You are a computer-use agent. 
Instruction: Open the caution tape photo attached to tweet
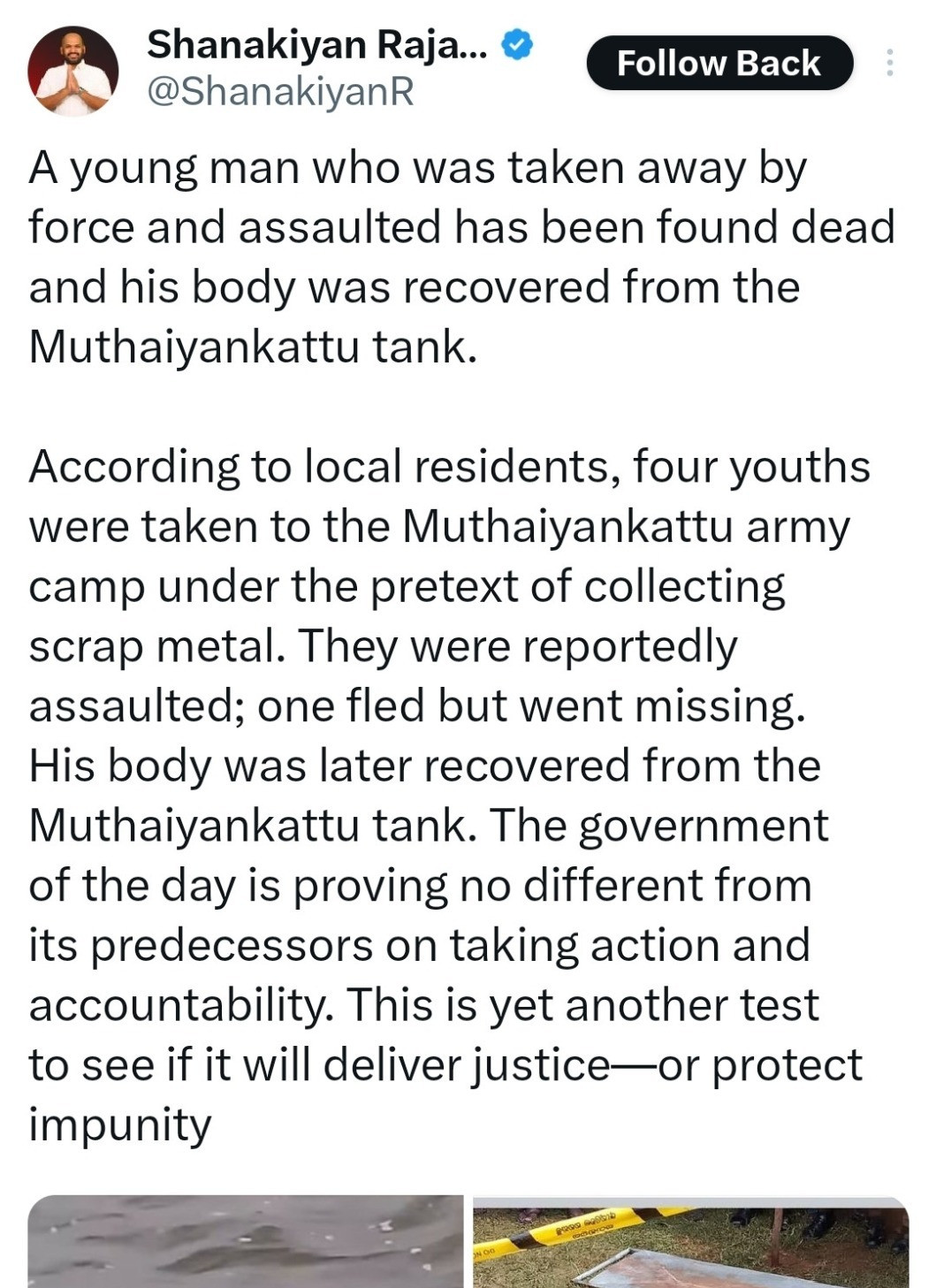point(690,1241)
